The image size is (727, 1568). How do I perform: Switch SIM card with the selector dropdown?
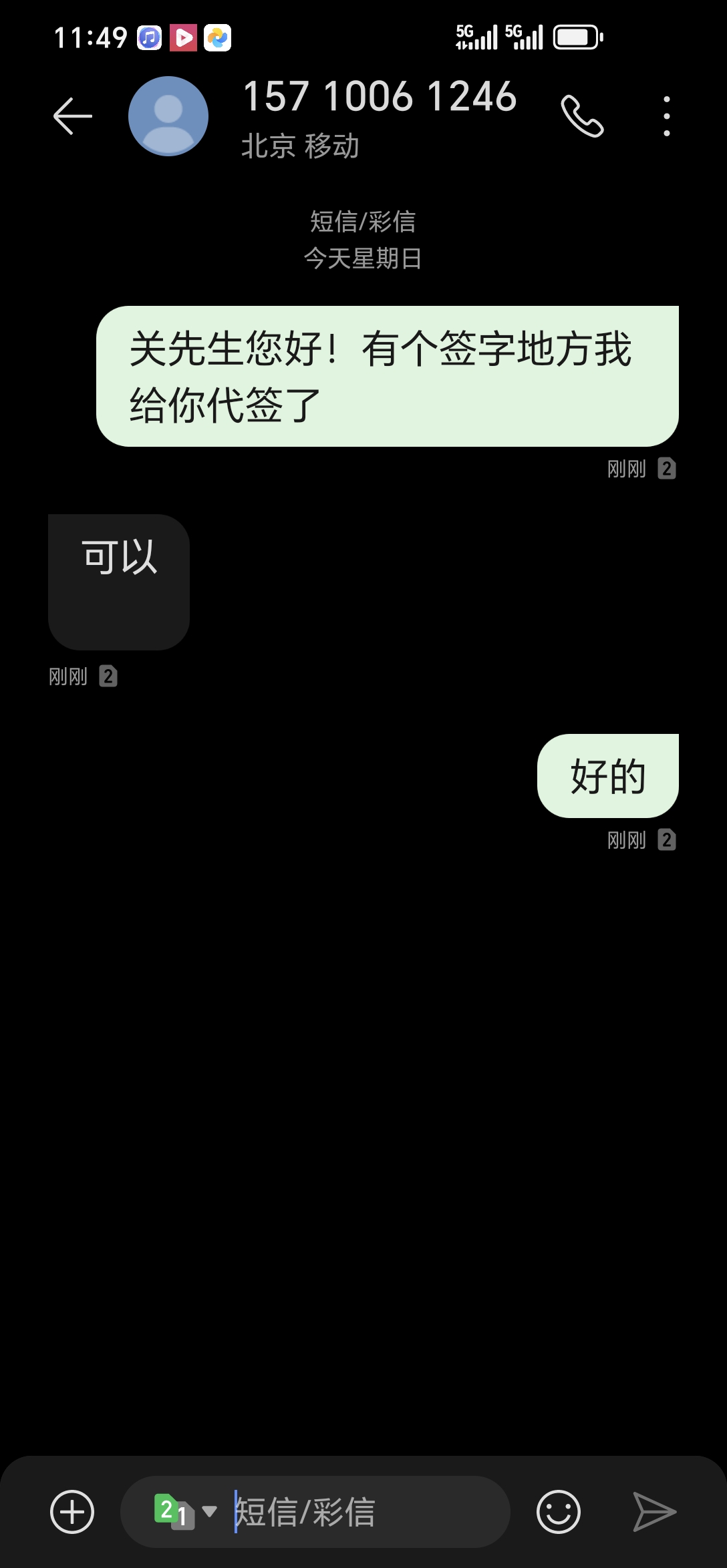tap(185, 1511)
